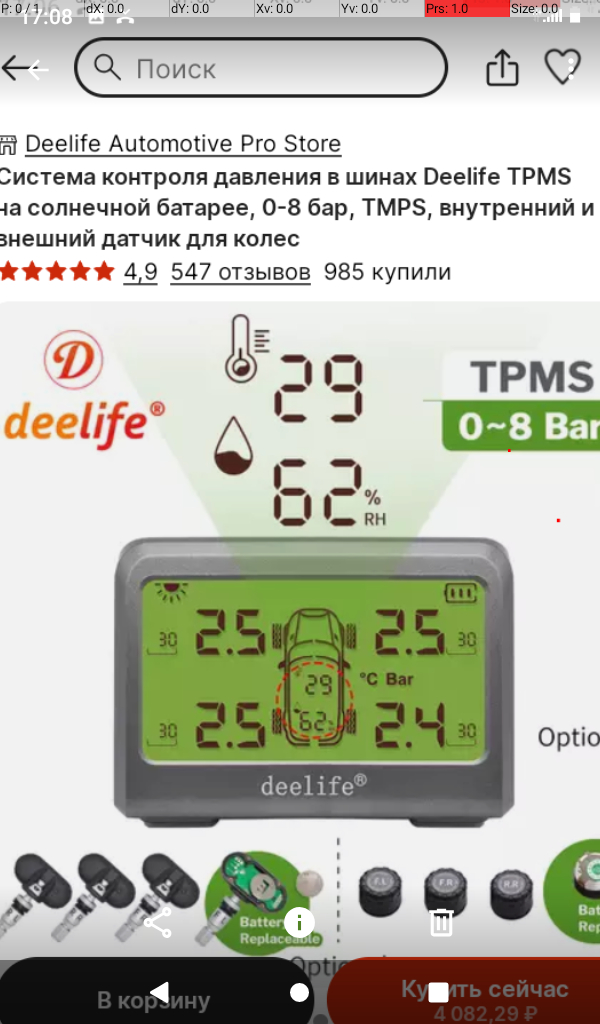The width and height of the screenshot is (600, 1024).
Task: Open the Поиск search field
Action: 260,68
